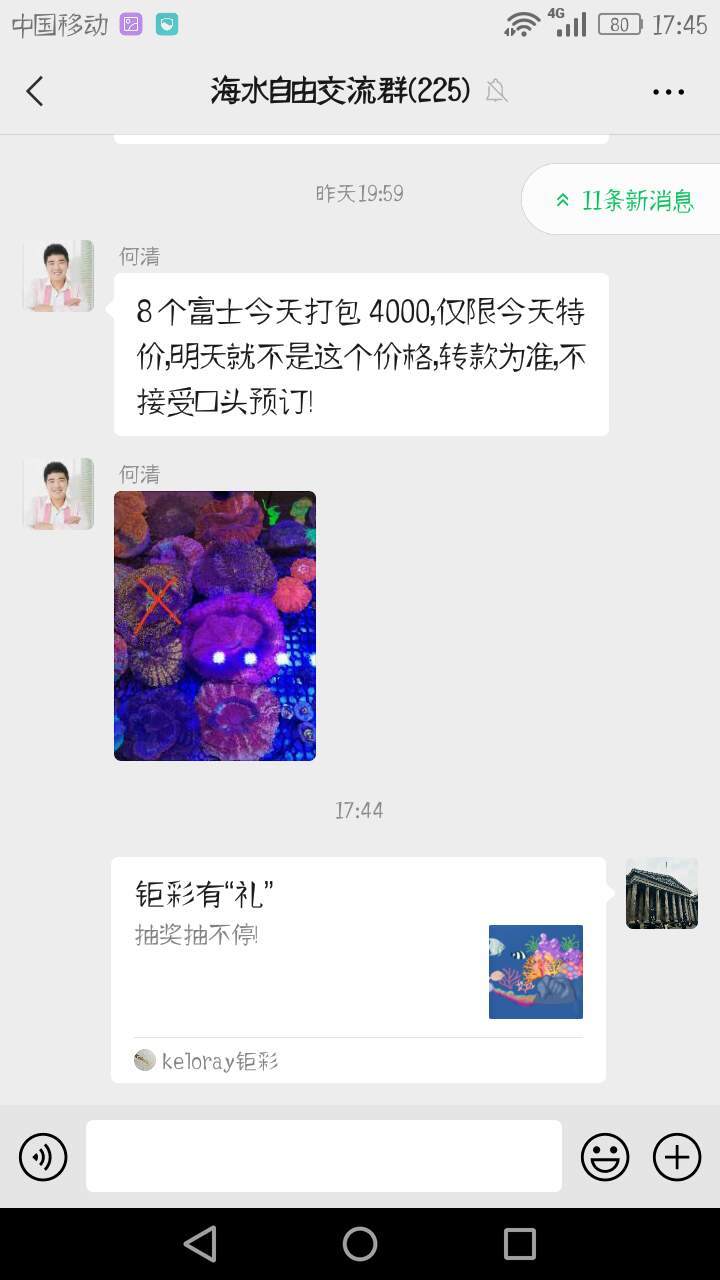The image size is (720, 1280).
Task: Open the group chat overflow menu
Action: (x=668, y=92)
